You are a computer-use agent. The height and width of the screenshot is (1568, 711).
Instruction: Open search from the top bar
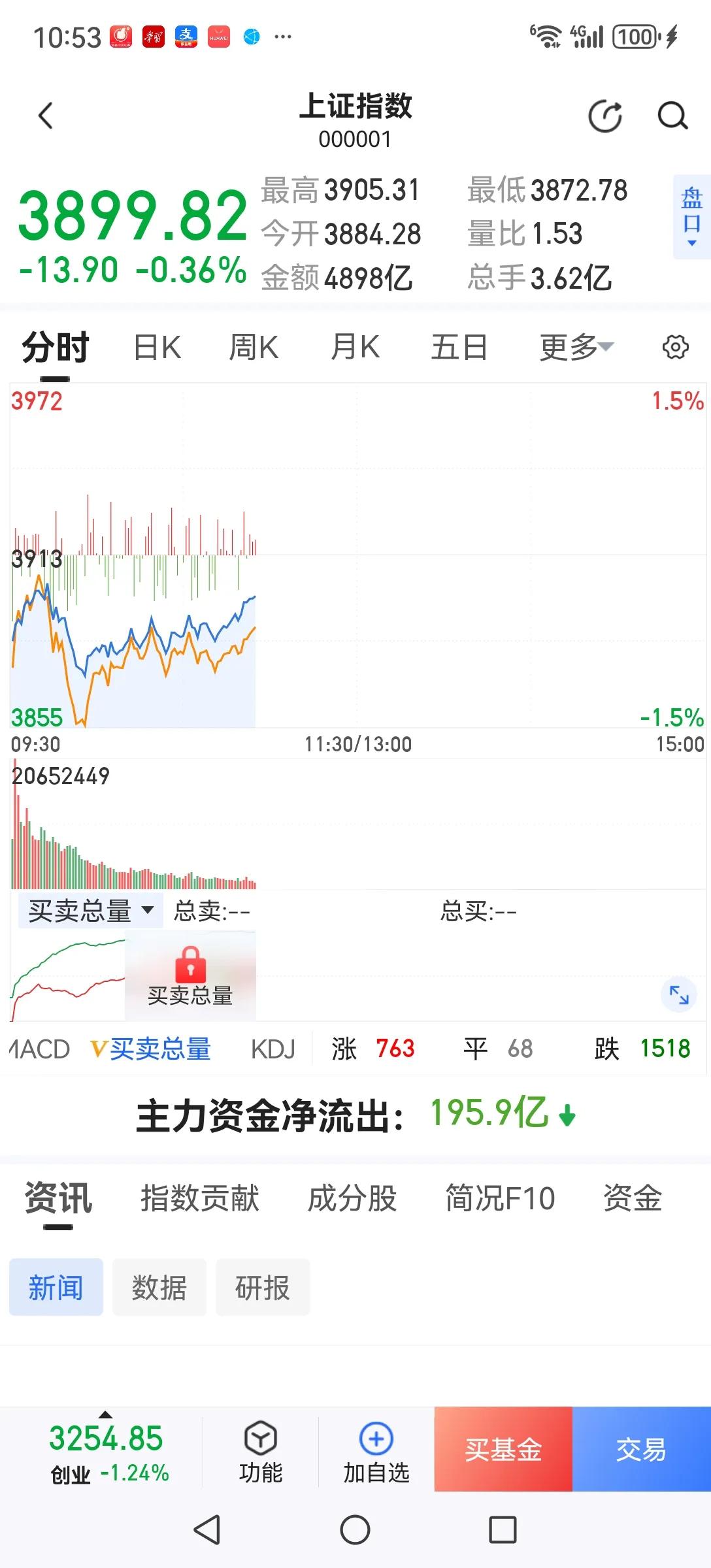pyautogui.click(x=672, y=115)
